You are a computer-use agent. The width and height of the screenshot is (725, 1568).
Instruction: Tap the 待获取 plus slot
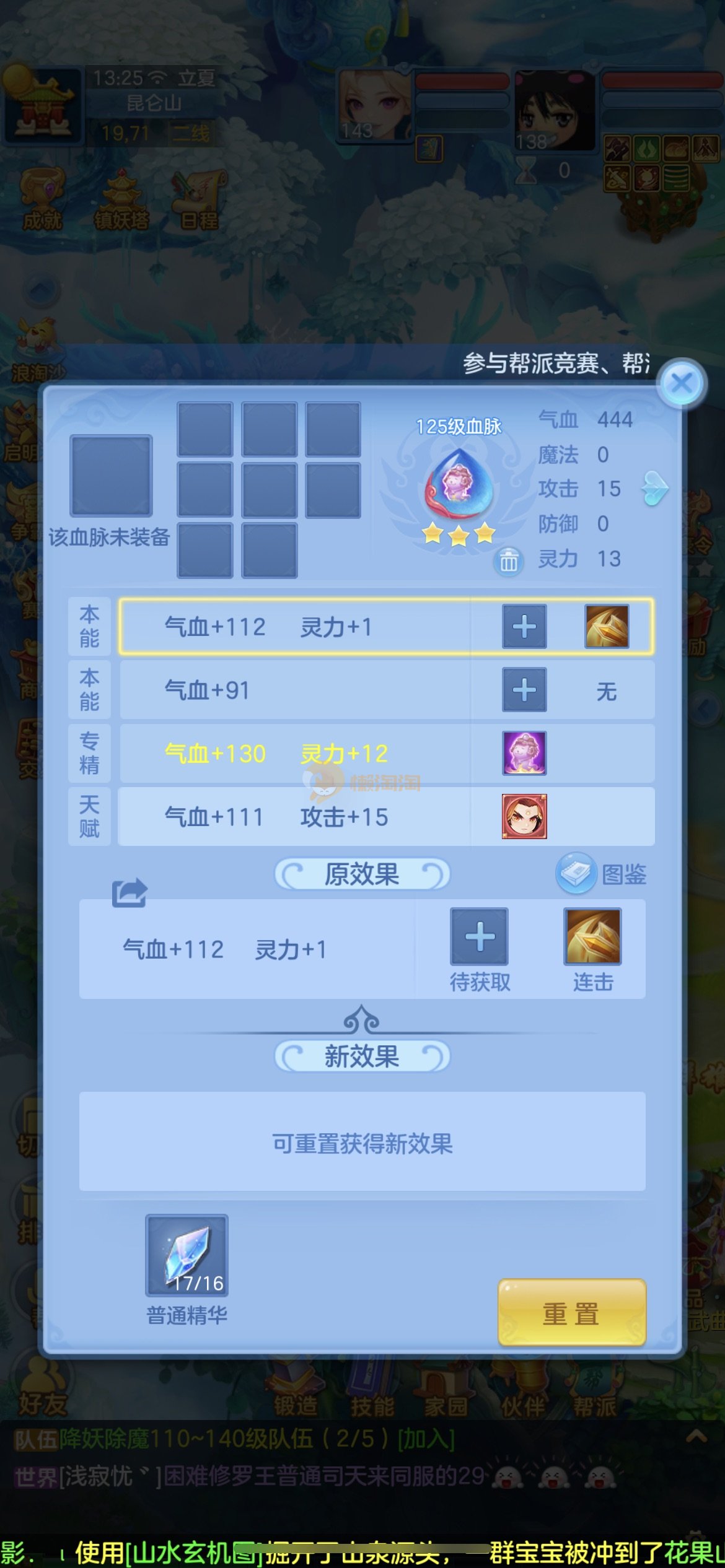pos(479,936)
